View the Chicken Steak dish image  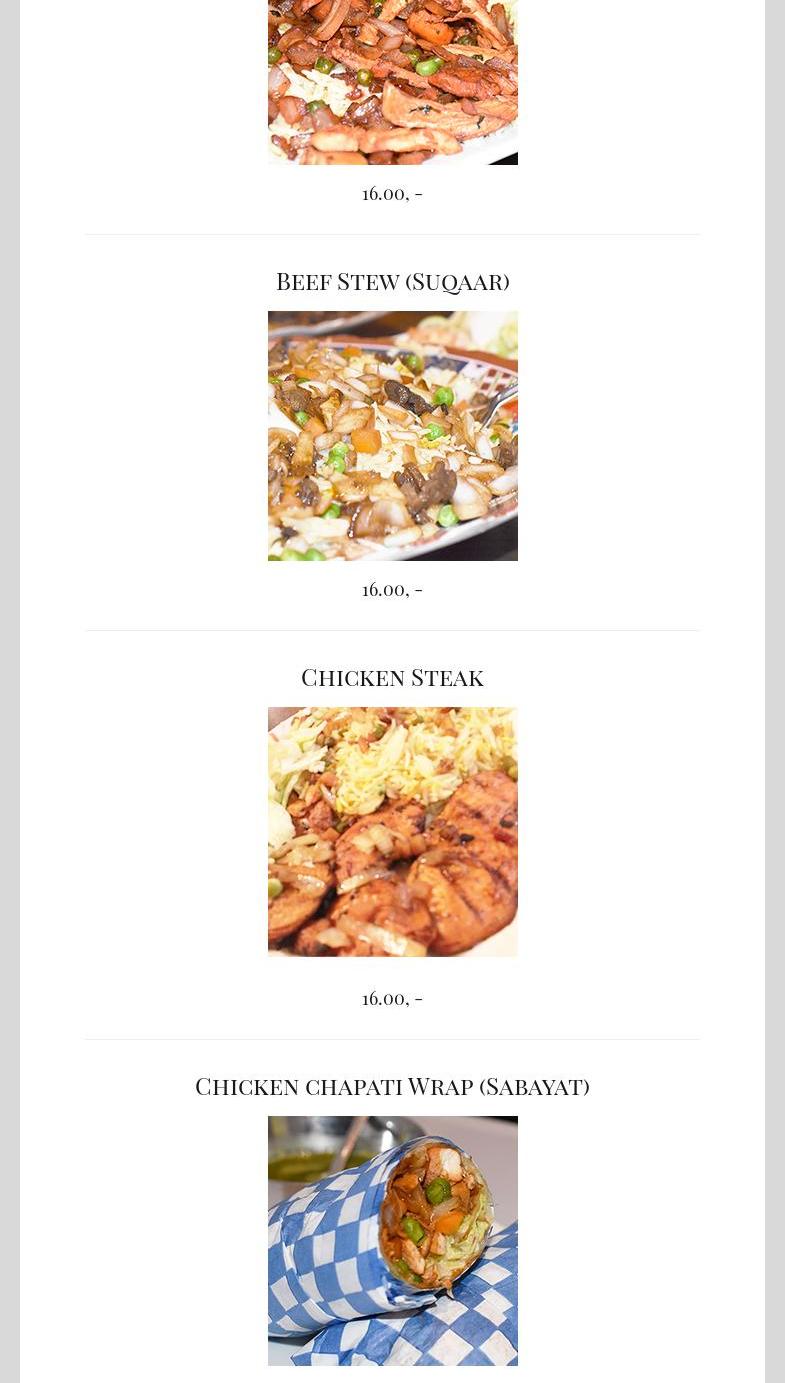click(x=392, y=832)
